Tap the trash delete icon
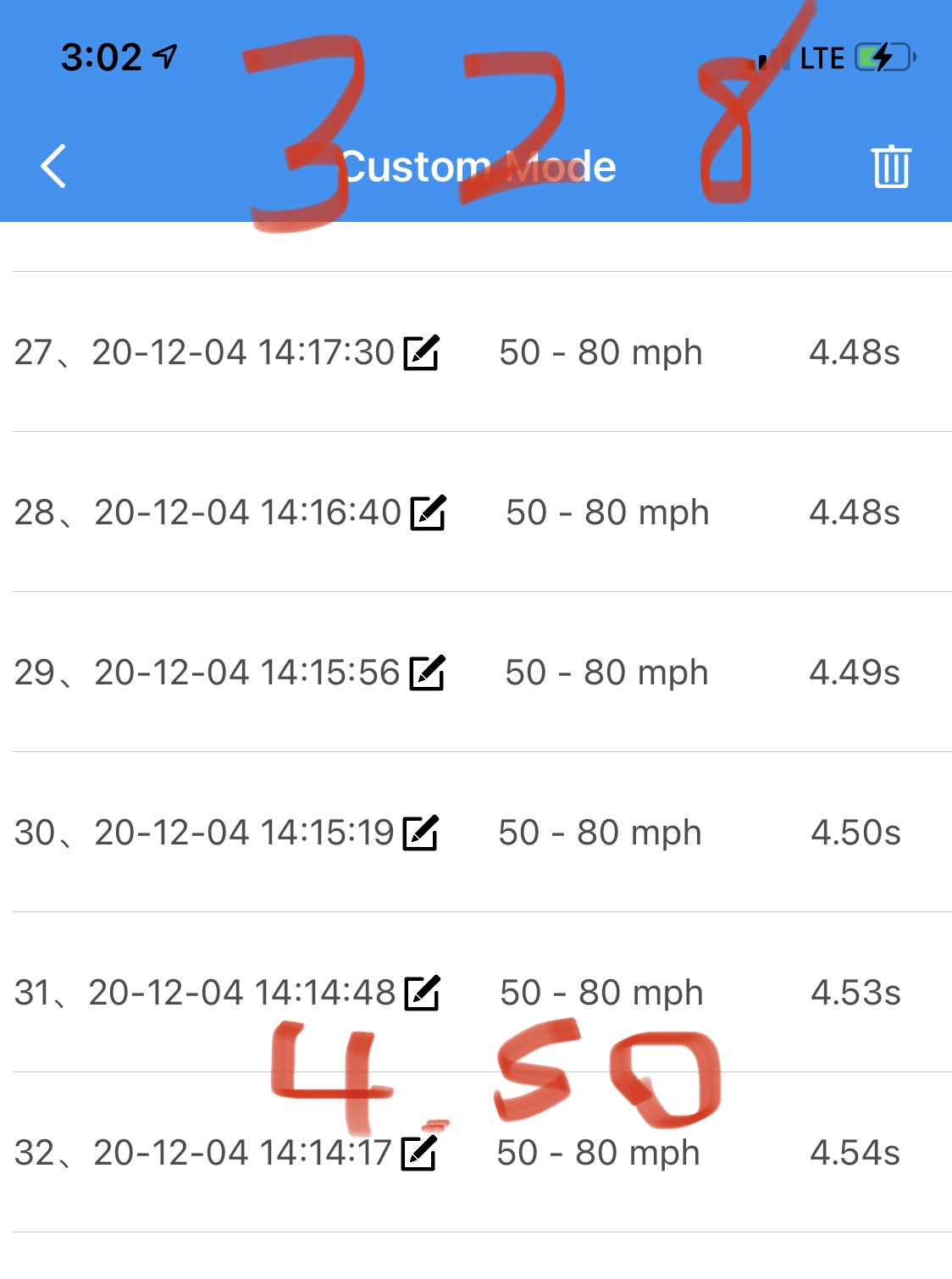Viewport: 952px width, 1279px height. click(890, 167)
